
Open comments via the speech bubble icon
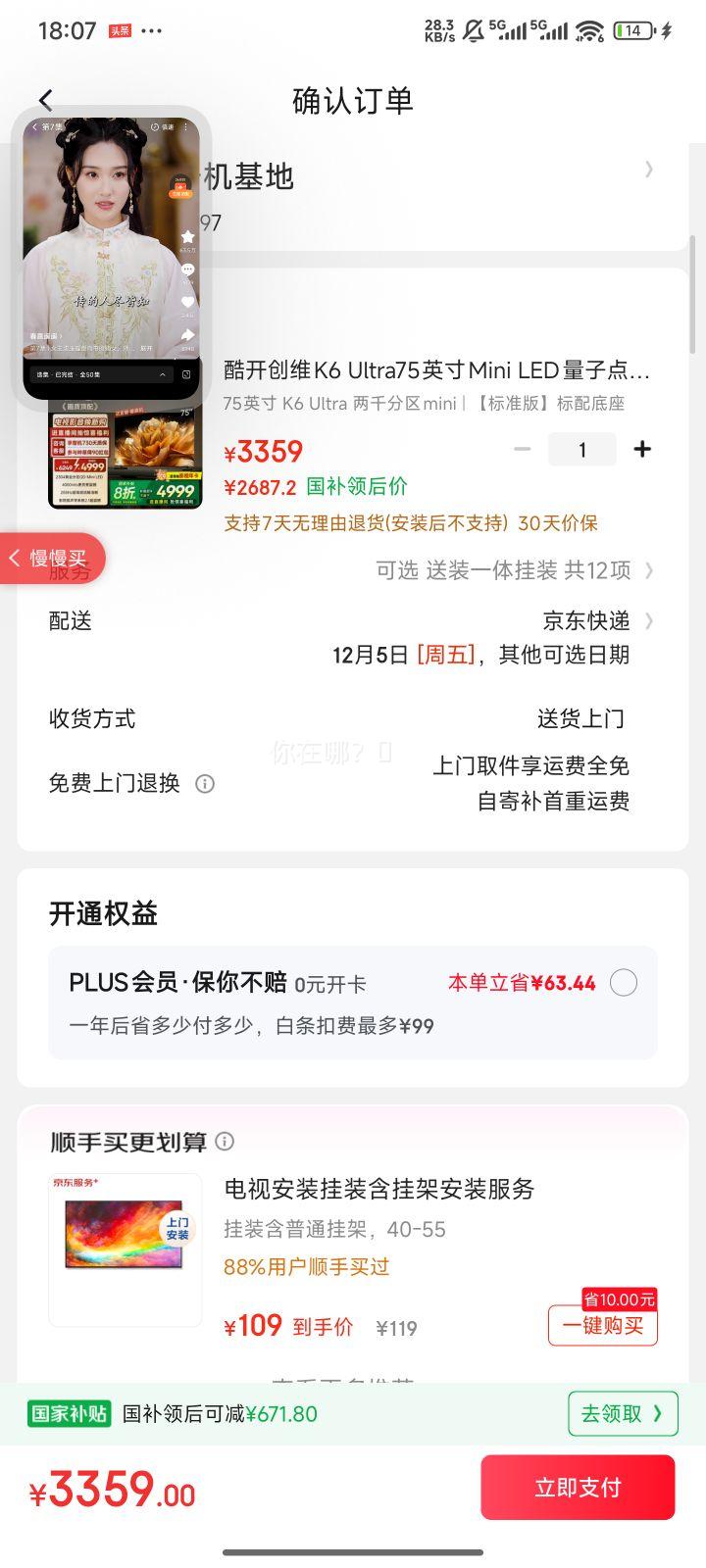187,269
